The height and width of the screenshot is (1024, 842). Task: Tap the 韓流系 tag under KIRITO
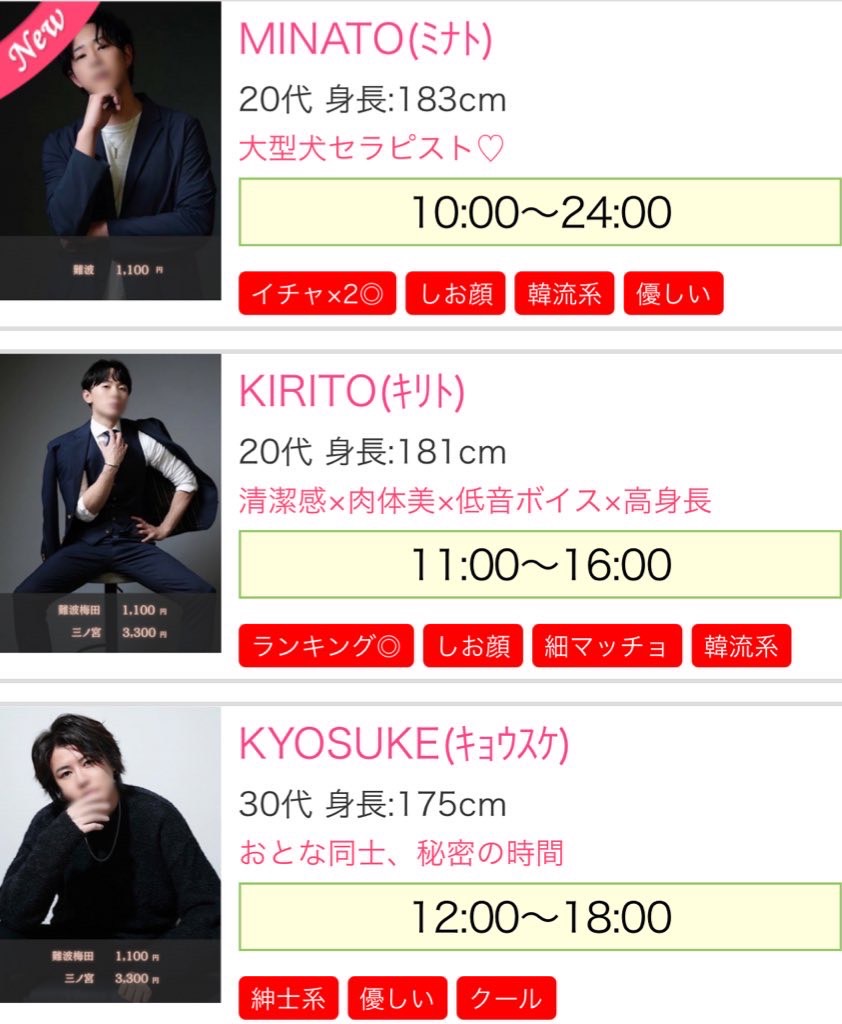[741, 646]
